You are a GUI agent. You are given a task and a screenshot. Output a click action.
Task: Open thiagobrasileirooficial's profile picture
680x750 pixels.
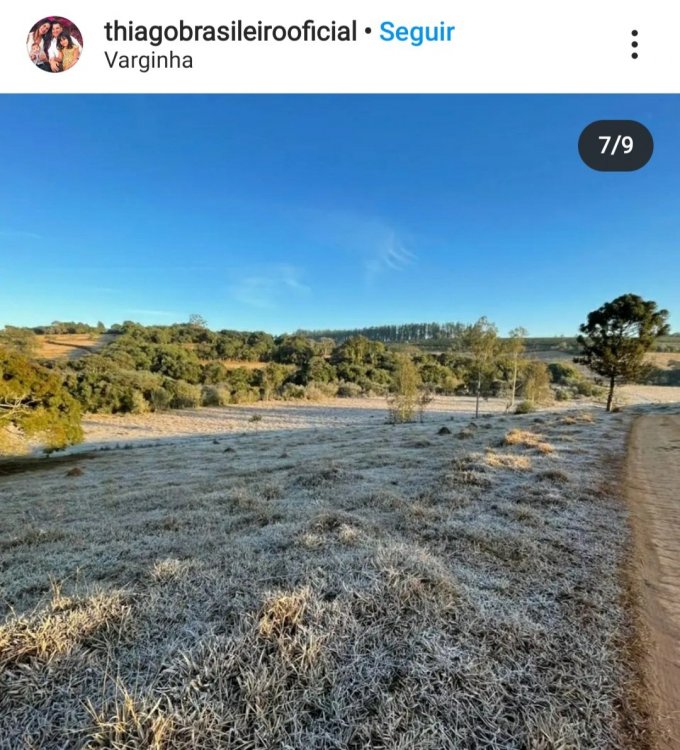[x=54, y=44]
